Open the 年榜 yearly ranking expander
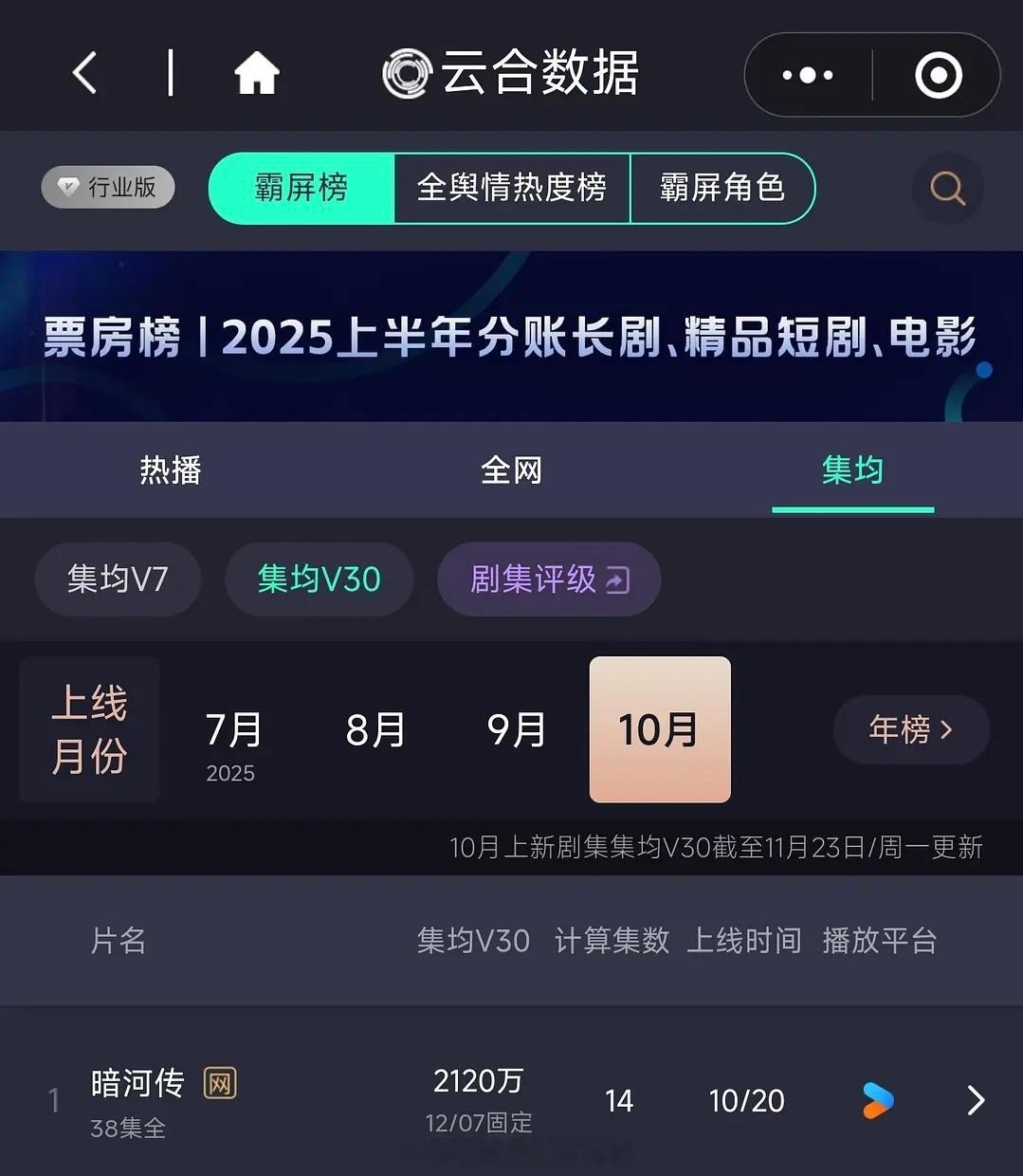The width and height of the screenshot is (1023, 1176). tap(909, 730)
